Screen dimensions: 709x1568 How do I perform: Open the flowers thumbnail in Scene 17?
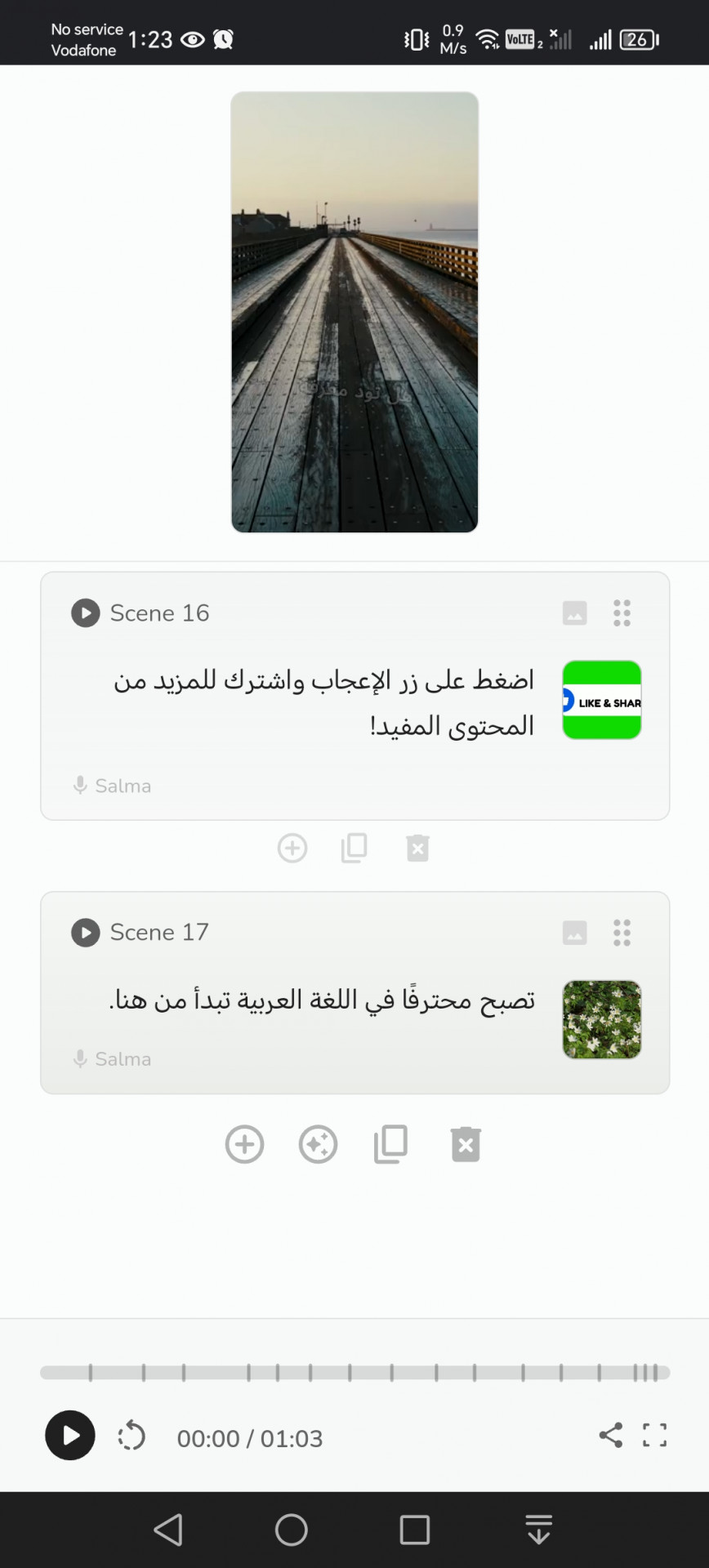pyautogui.click(x=601, y=1019)
